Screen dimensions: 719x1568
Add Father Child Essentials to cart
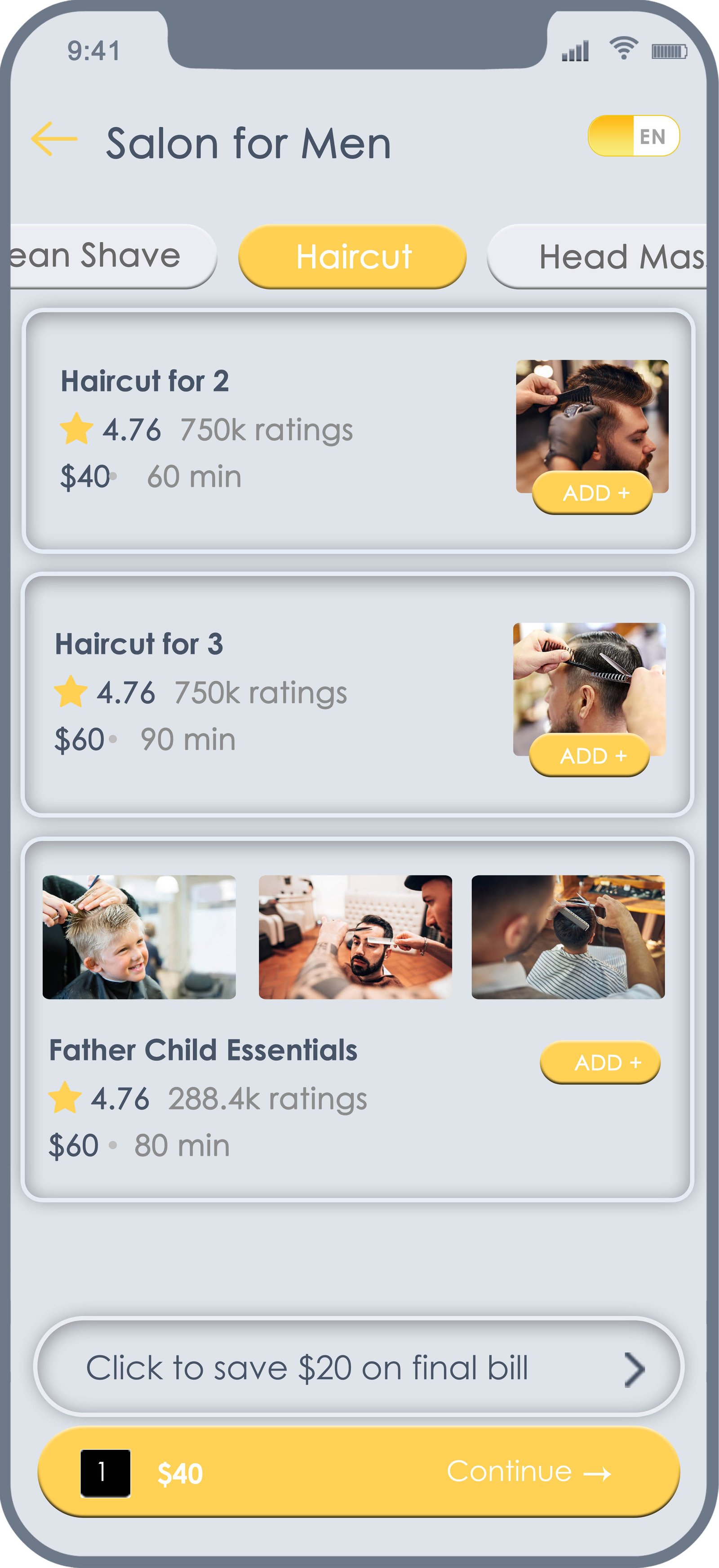tap(600, 1062)
